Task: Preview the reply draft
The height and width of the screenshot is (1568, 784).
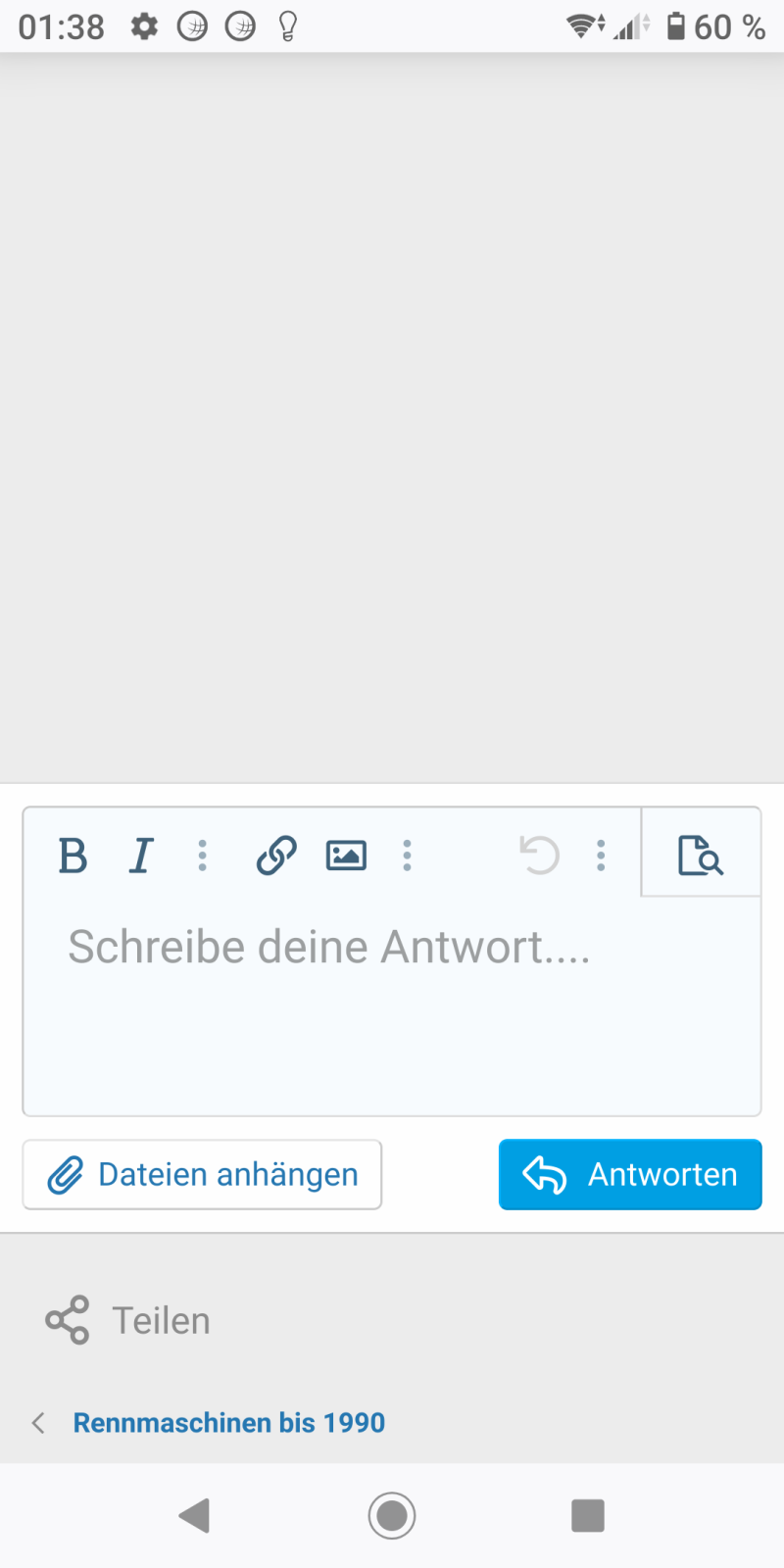Action: pyautogui.click(x=701, y=855)
